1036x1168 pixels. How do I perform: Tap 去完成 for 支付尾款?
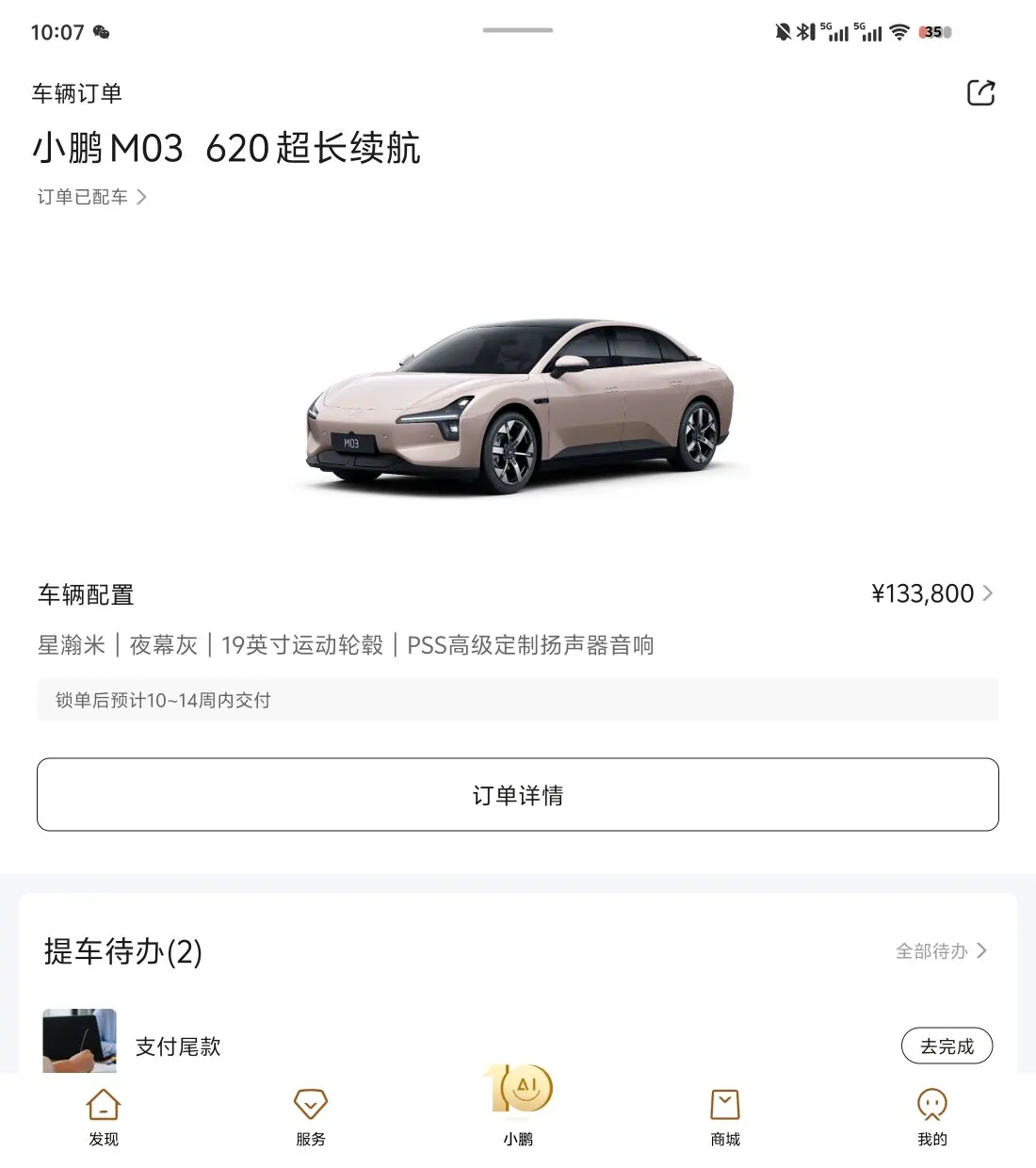click(947, 1046)
